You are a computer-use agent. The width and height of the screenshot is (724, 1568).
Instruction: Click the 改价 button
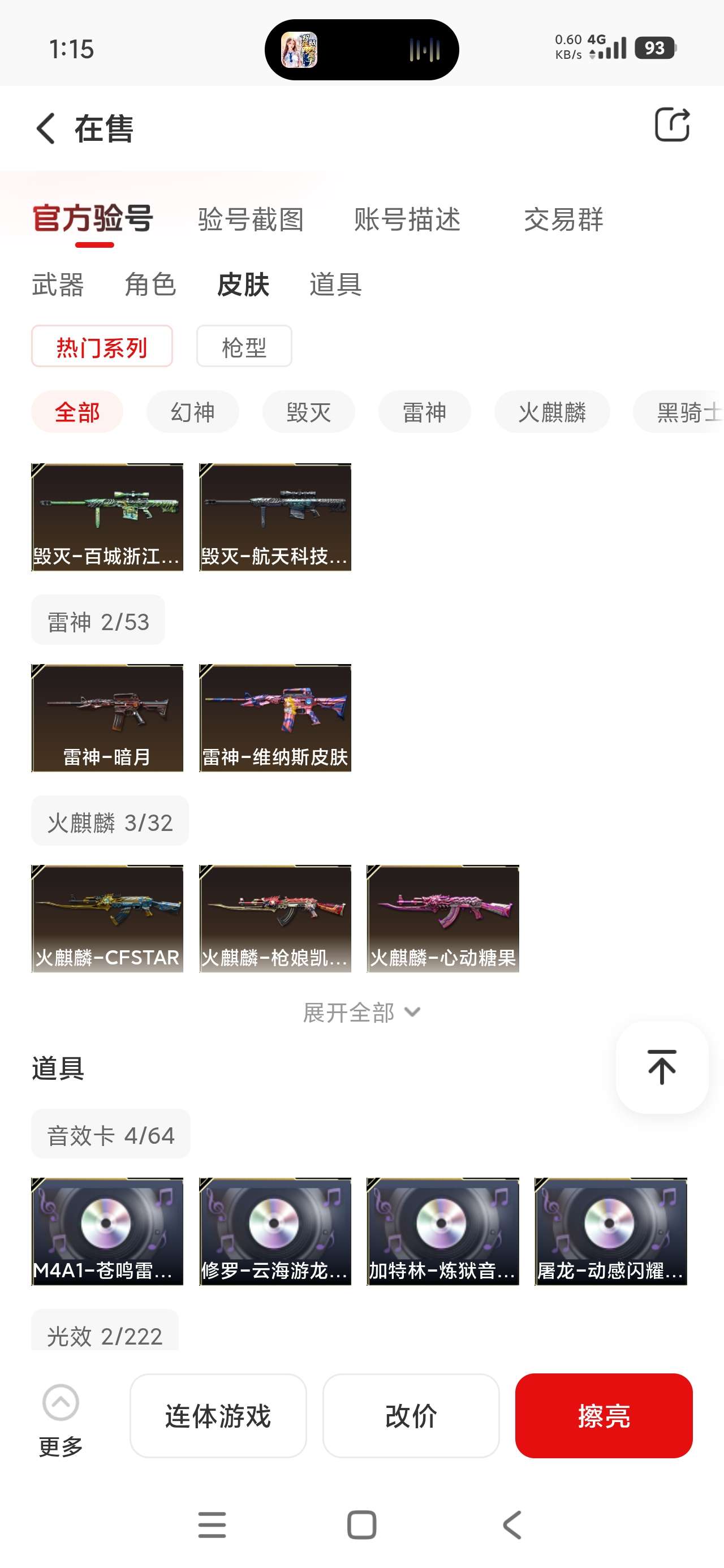[x=411, y=1415]
